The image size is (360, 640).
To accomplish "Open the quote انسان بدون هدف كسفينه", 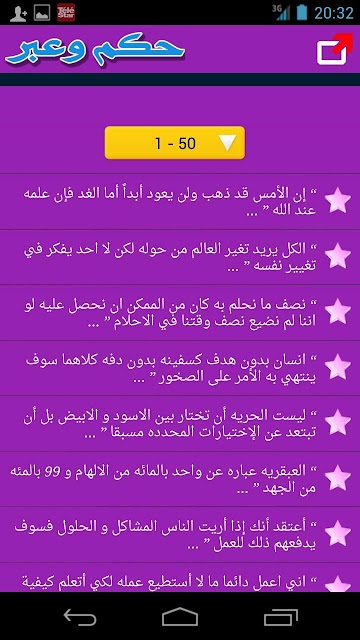I will tap(180, 368).
